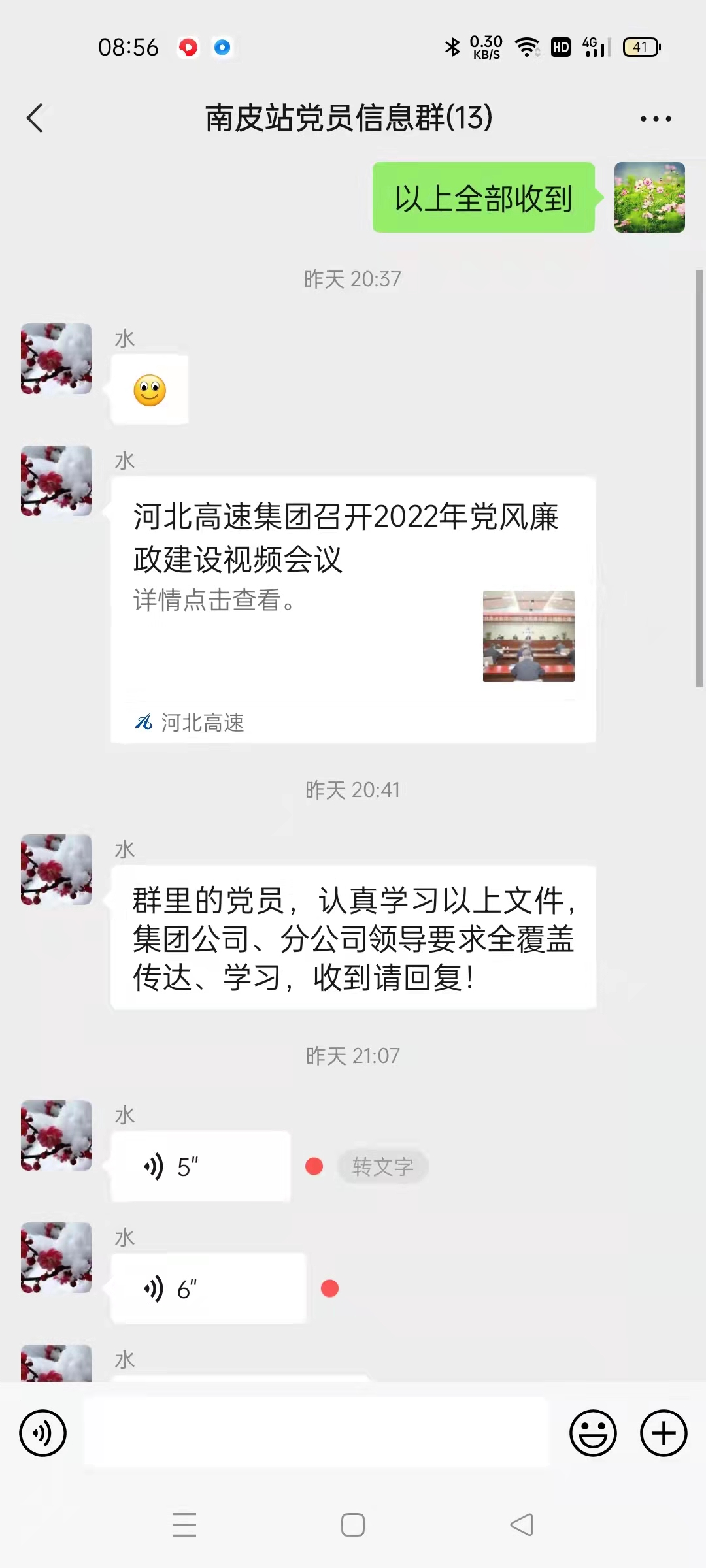
Task: Open my flower profile avatar
Action: click(650, 197)
